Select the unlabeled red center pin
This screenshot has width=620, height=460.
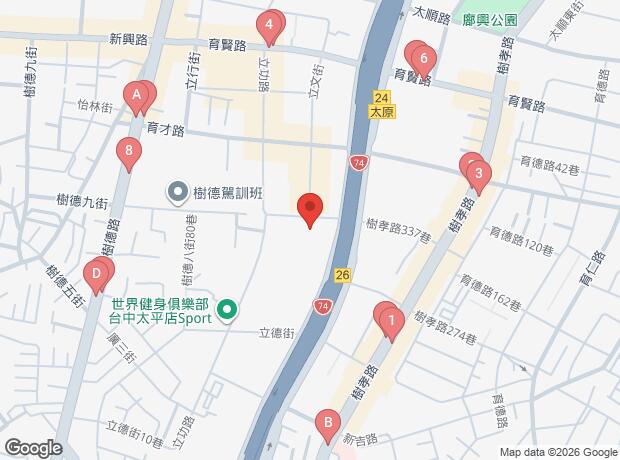tap(310, 209)
